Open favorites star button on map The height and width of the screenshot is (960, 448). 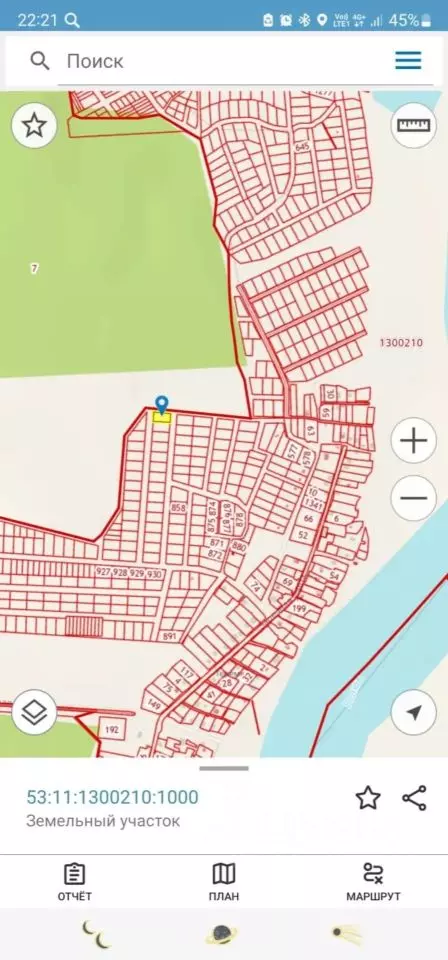[34, 126]
